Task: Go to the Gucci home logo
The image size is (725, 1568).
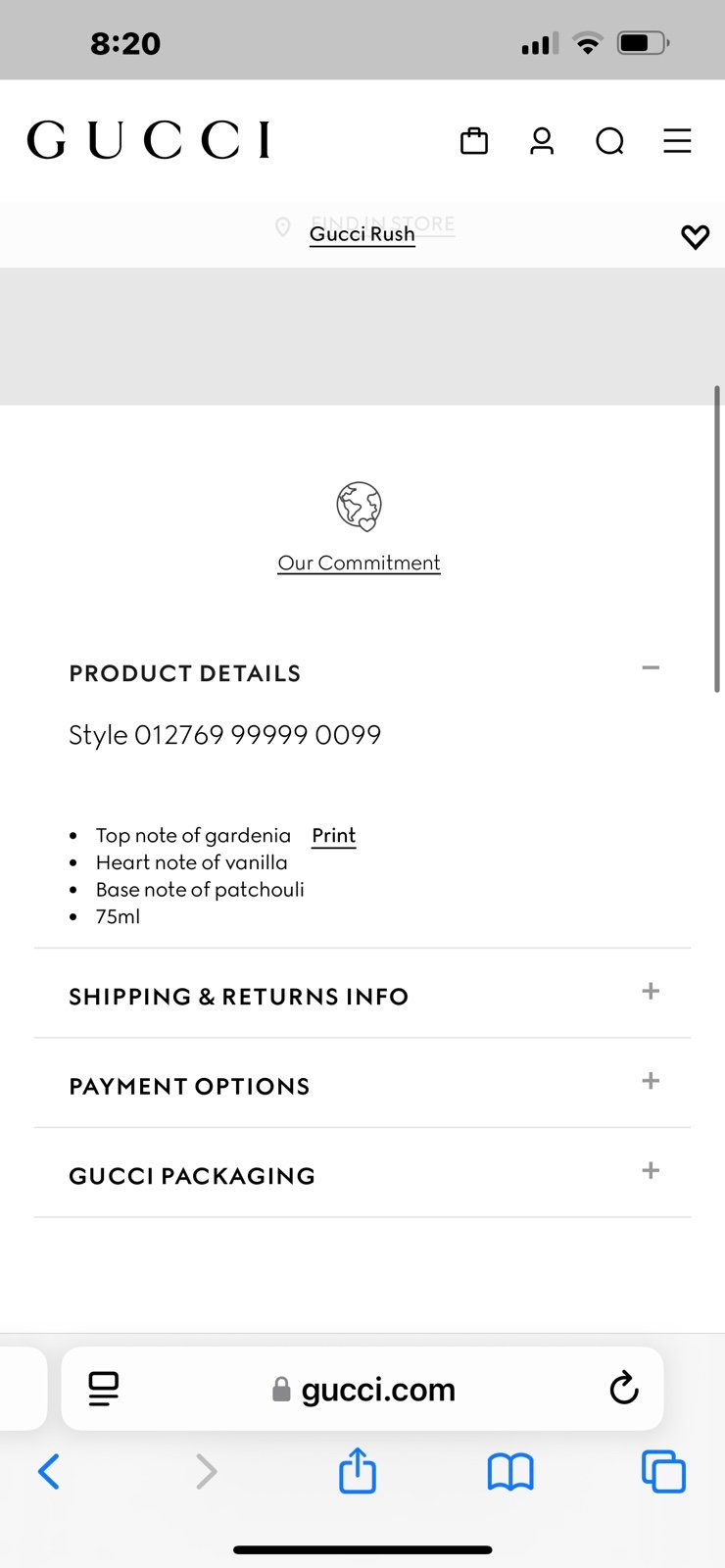Action: 148,140
